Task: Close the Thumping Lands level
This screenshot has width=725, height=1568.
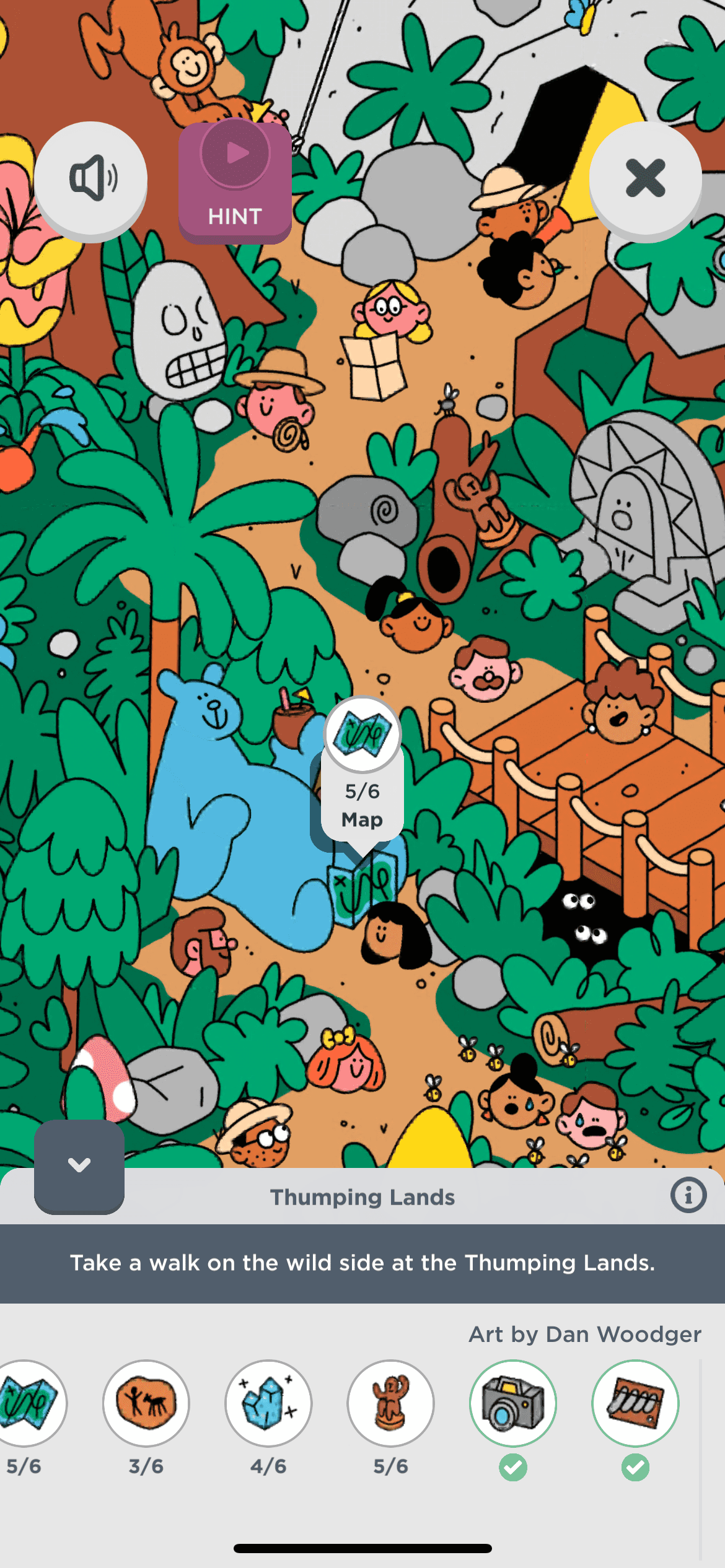Action: coord(645,180)
